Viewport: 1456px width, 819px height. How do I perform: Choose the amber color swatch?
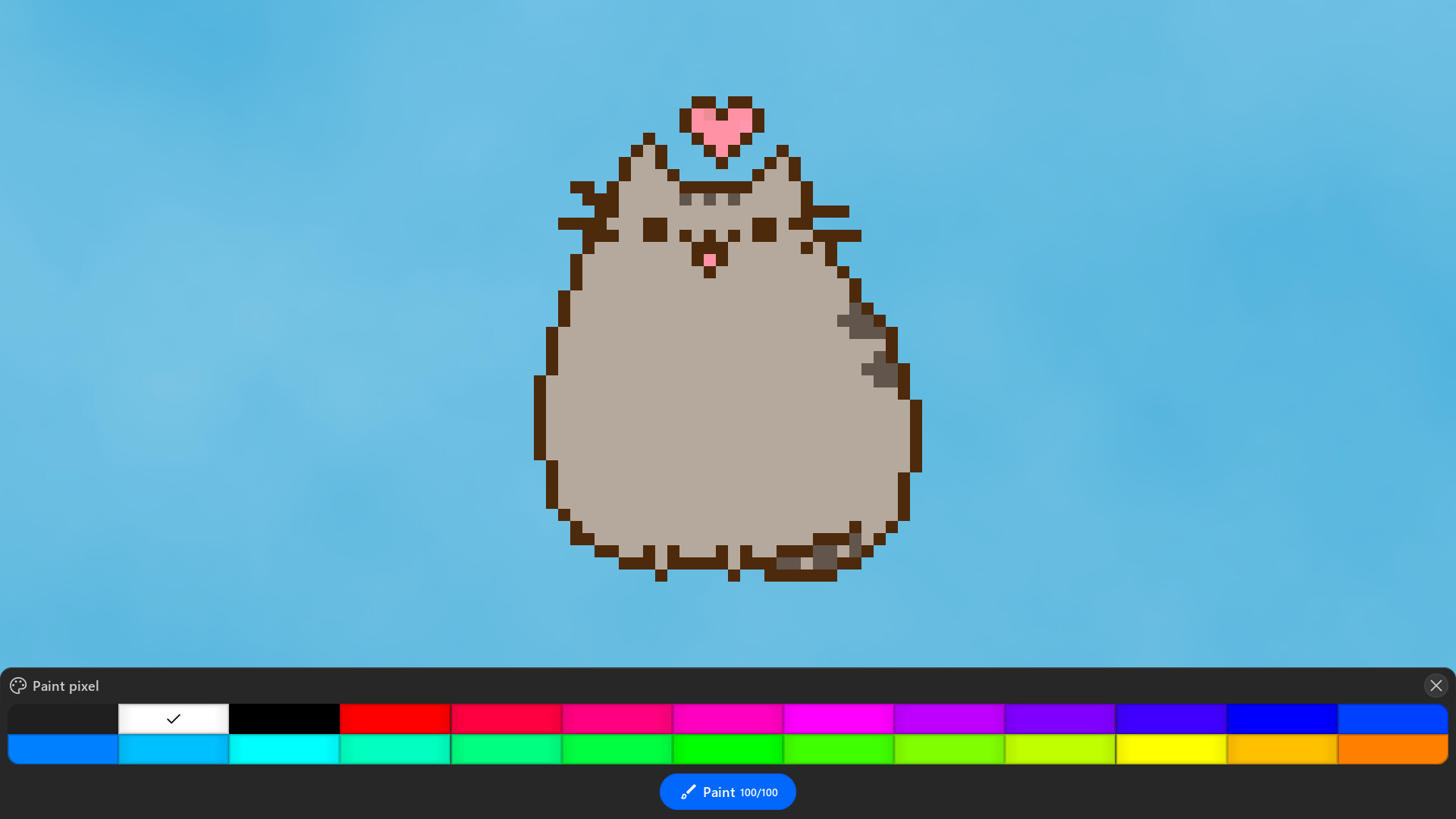1282,749
